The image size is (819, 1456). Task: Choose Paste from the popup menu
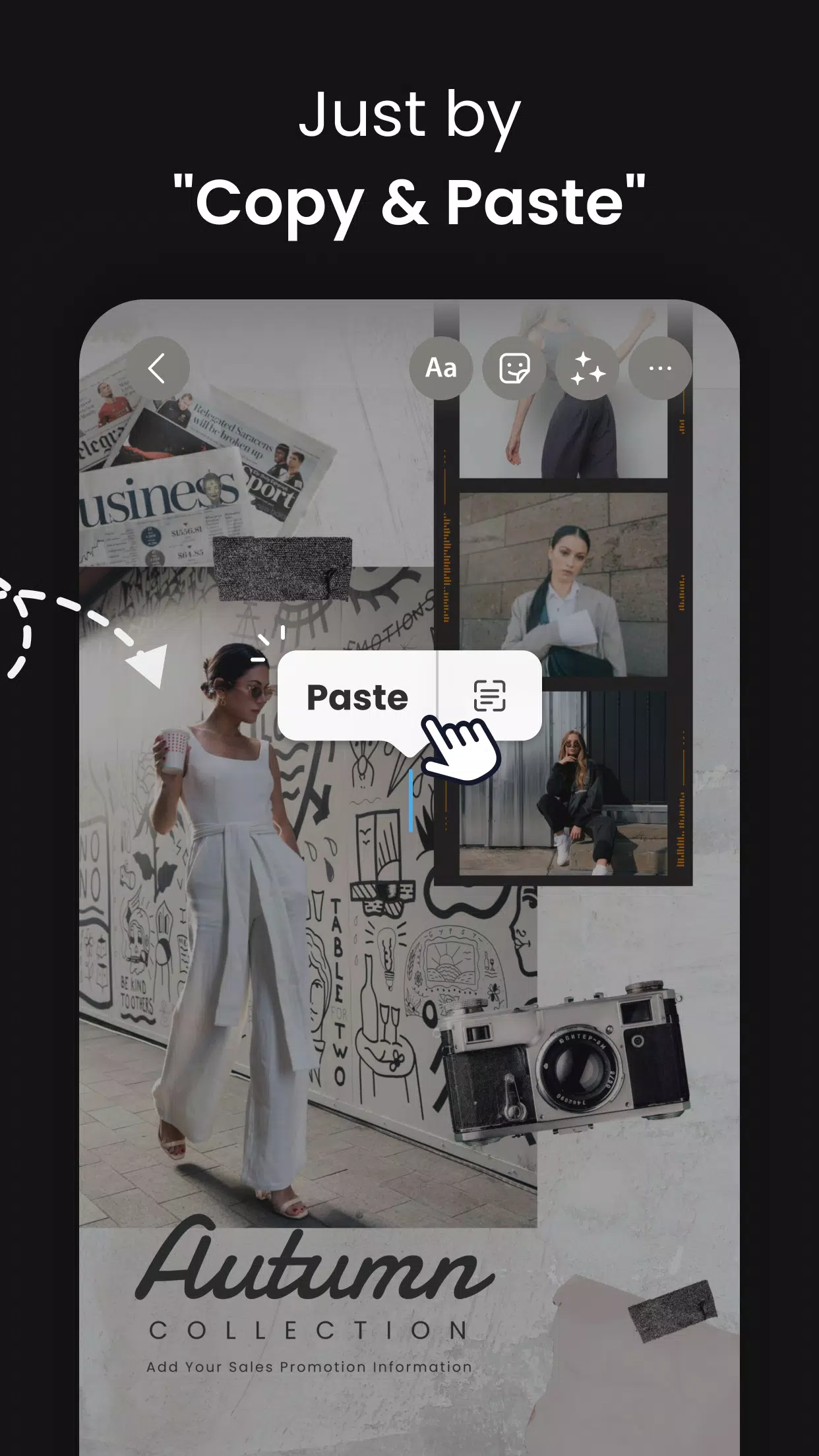click(357, 698)
